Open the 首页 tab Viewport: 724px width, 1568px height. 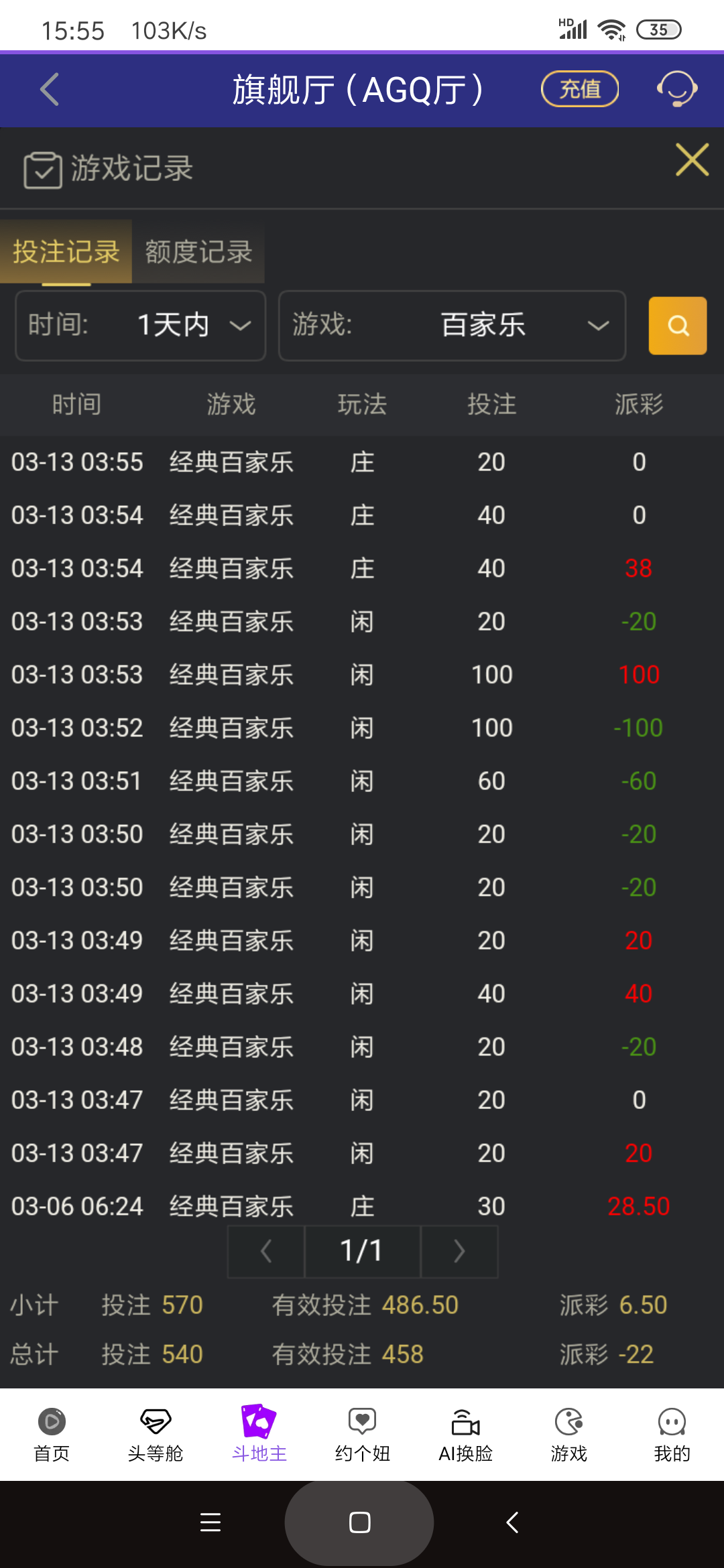pos(52,1434)
